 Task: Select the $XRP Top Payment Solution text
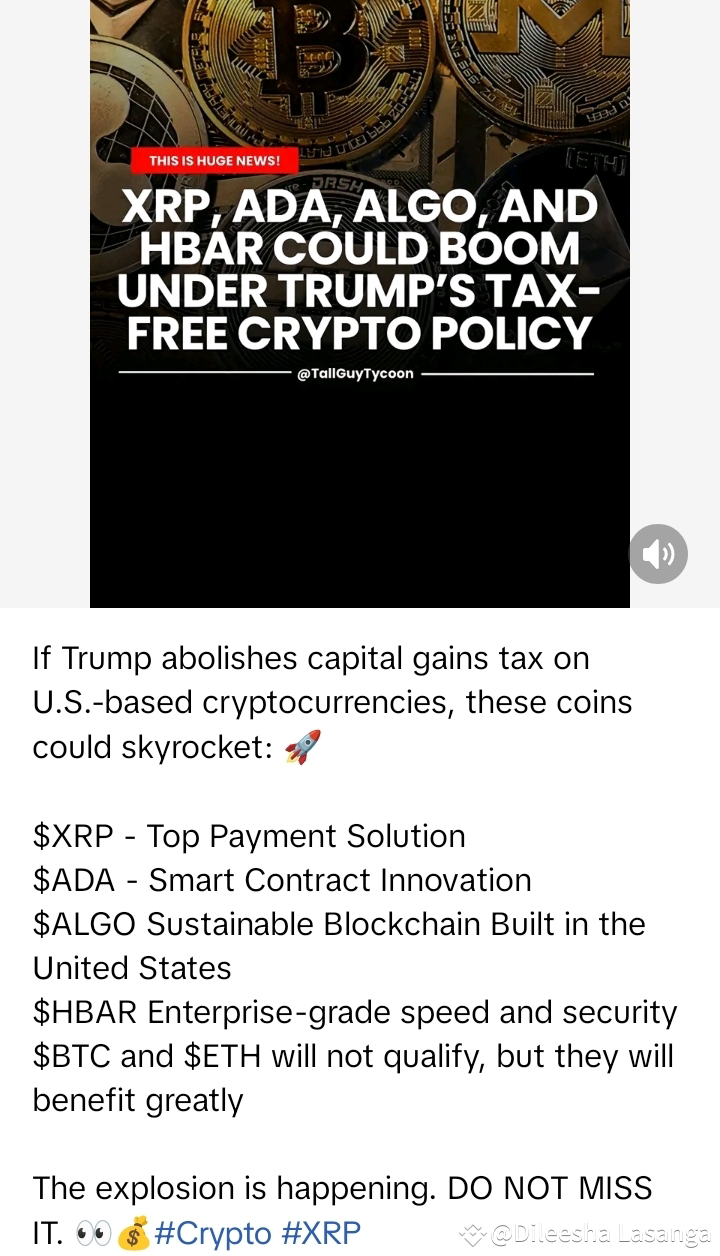click(x=248, y=836)
